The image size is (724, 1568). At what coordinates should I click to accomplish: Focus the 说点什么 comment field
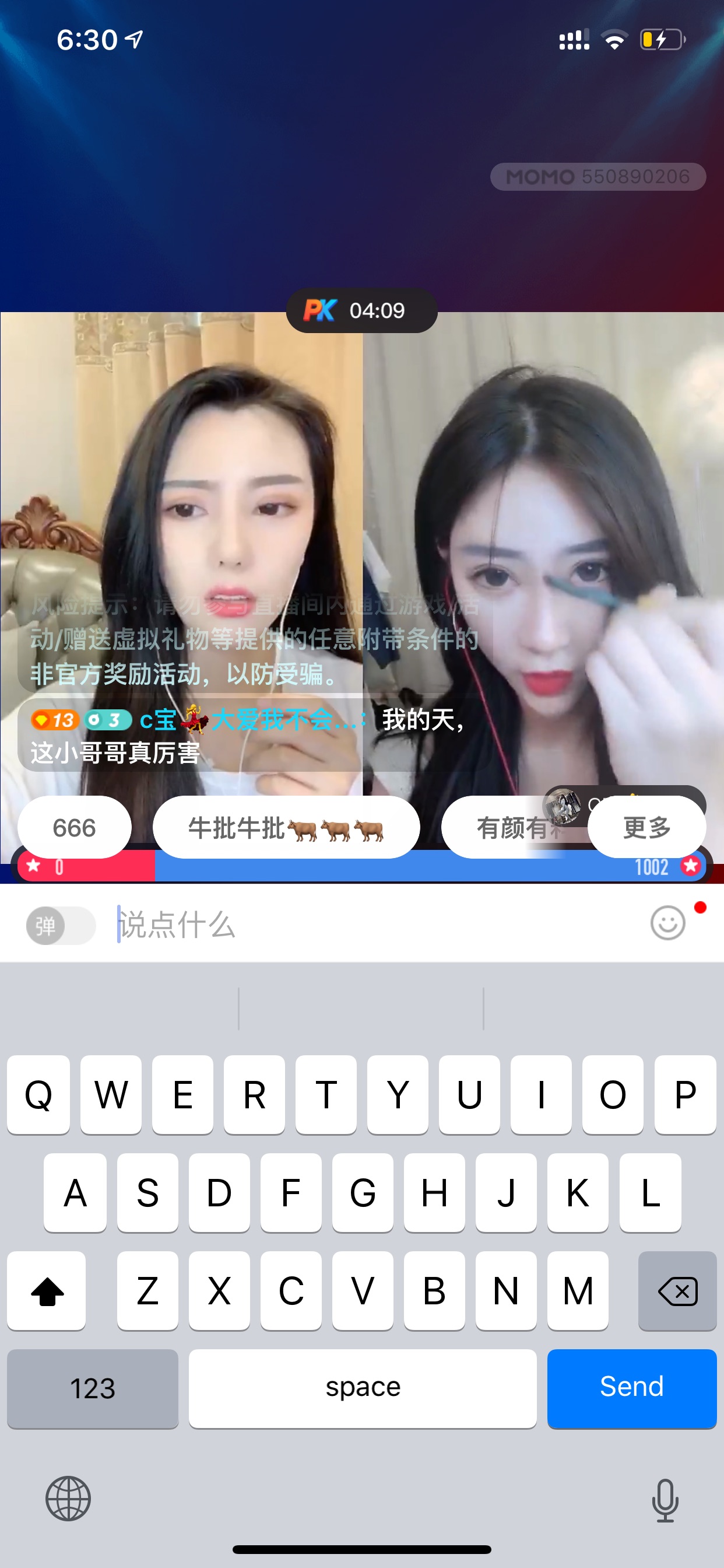click(x=377, y=925)
